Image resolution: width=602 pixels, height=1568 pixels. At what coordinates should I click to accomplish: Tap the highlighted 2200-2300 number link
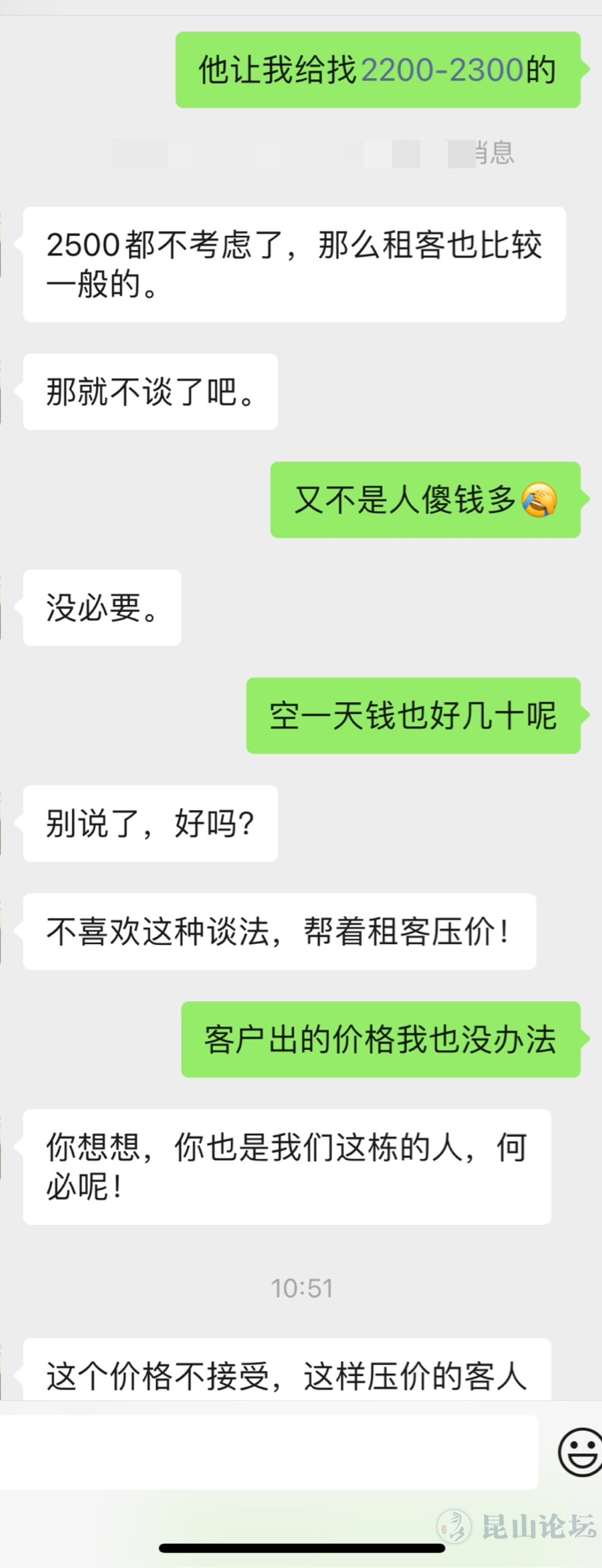pos(442,70)
